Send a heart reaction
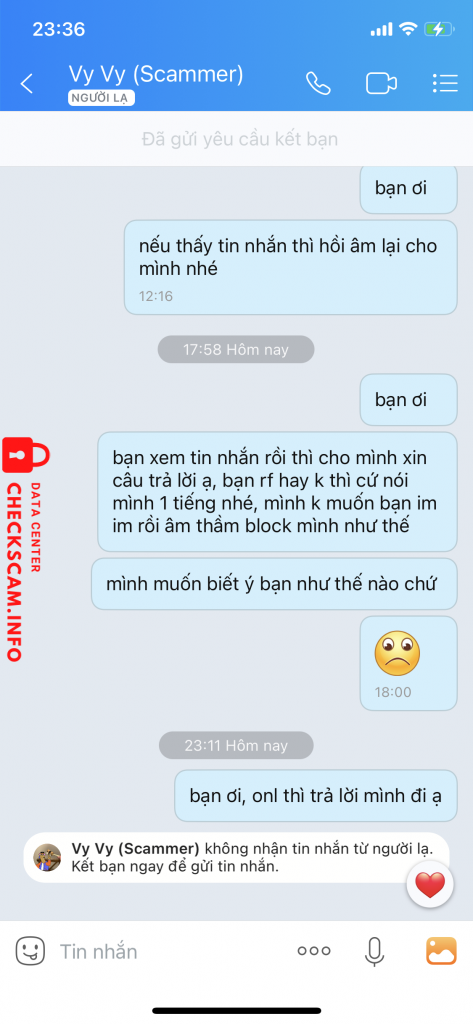 [x=430, y=886]
